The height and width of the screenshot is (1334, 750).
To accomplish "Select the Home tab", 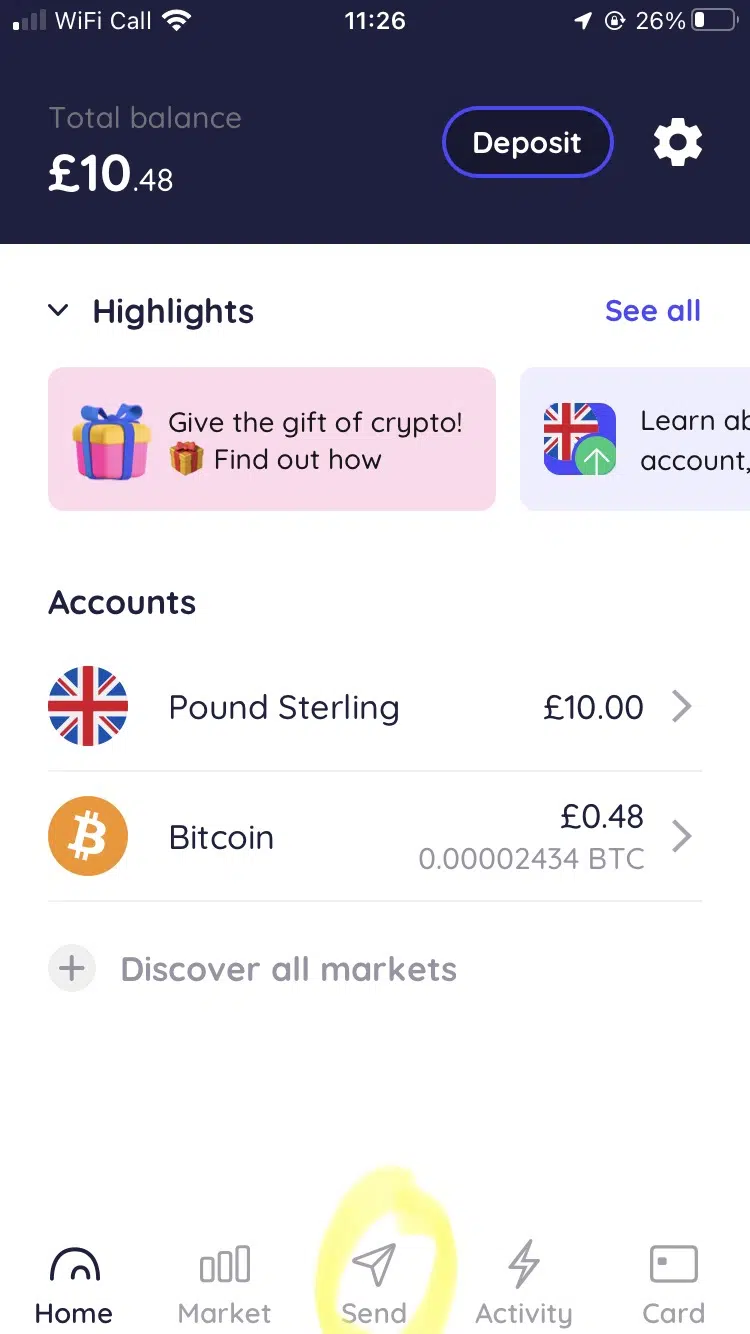I will 74,1285.
